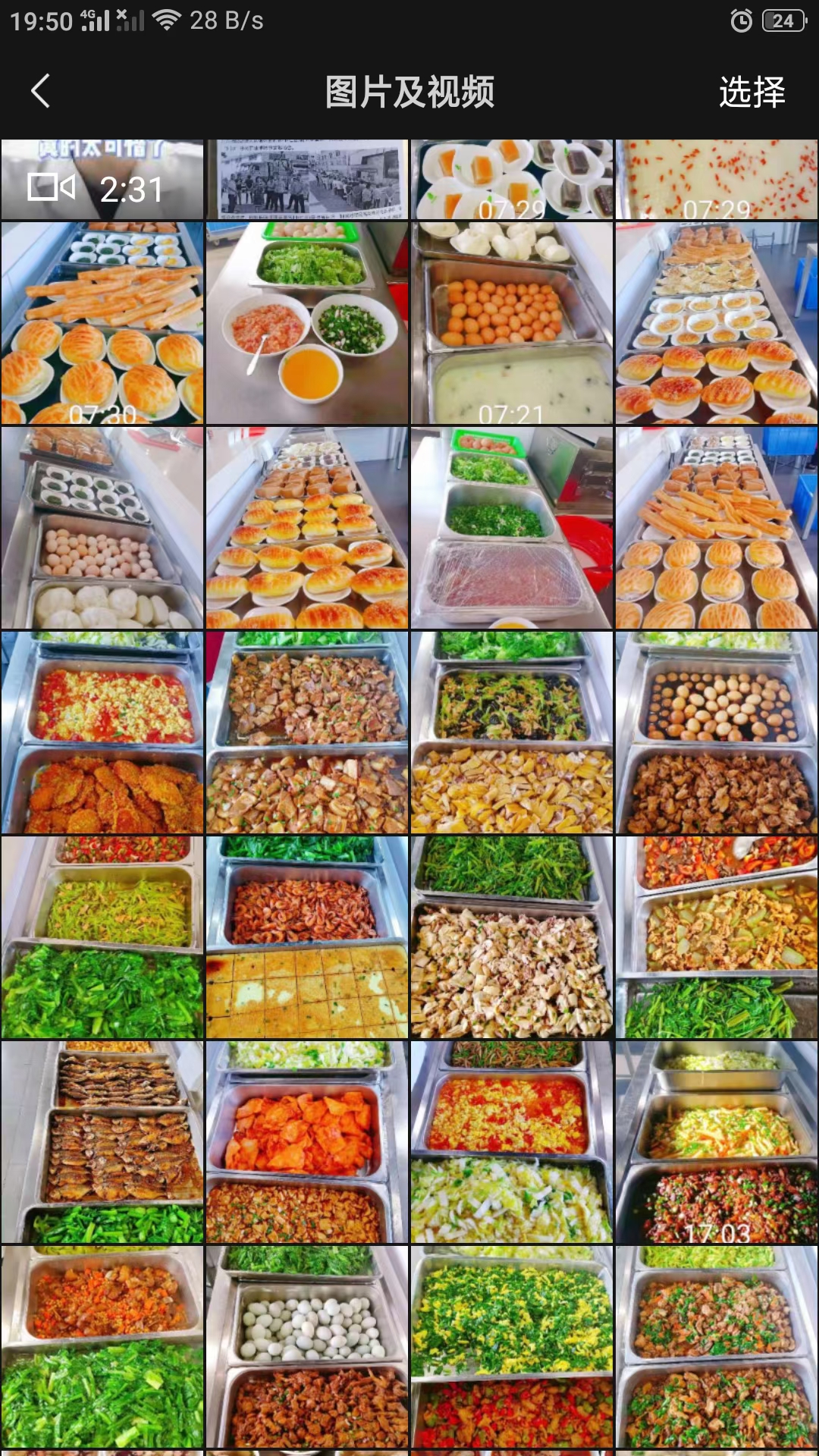The image size is (819, 1456).
Task: Open the black-and-white newspaper photo
Action: click(307, 180)
